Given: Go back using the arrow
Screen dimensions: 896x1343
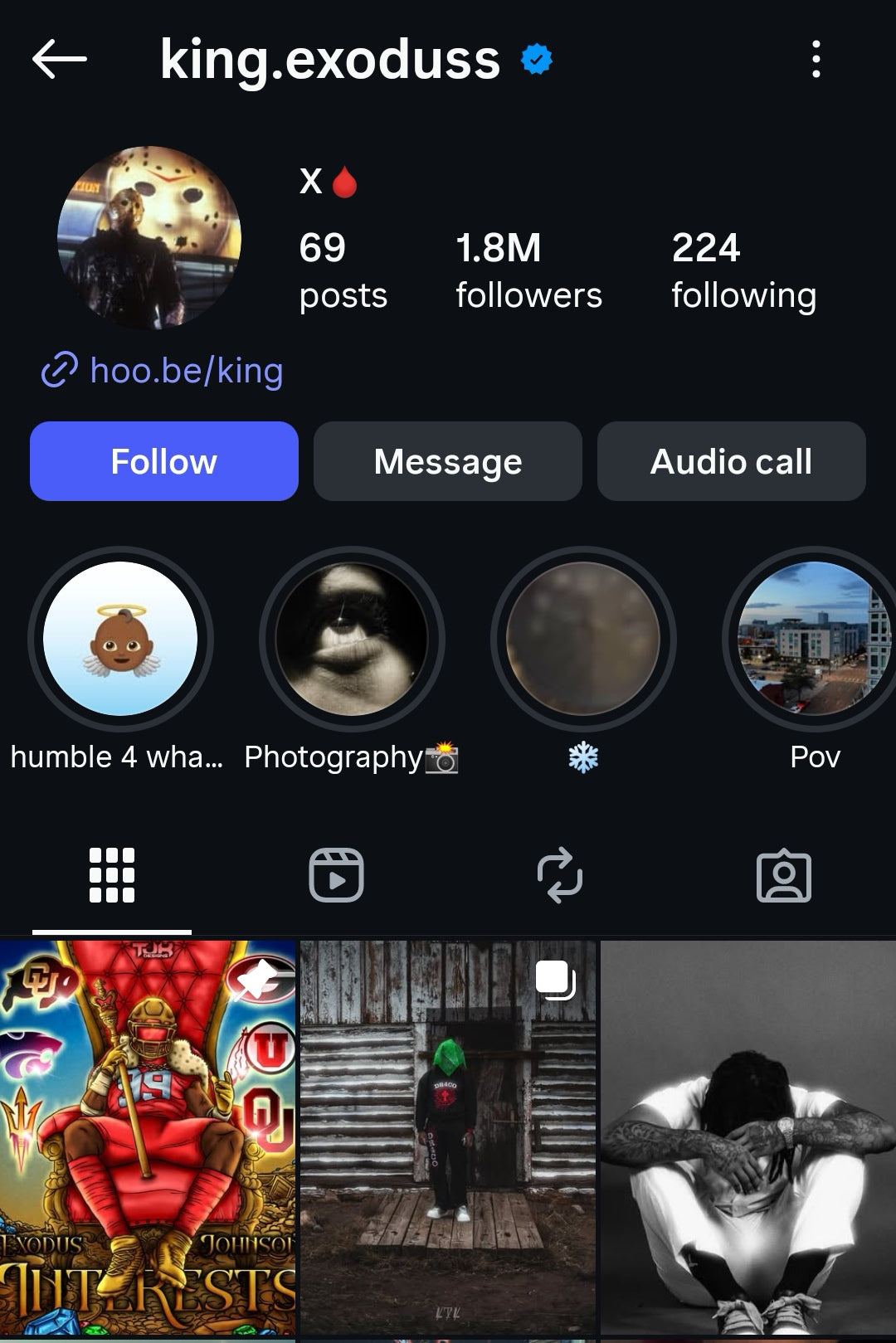Looking at the screenshot, I should tap(60, 60).
